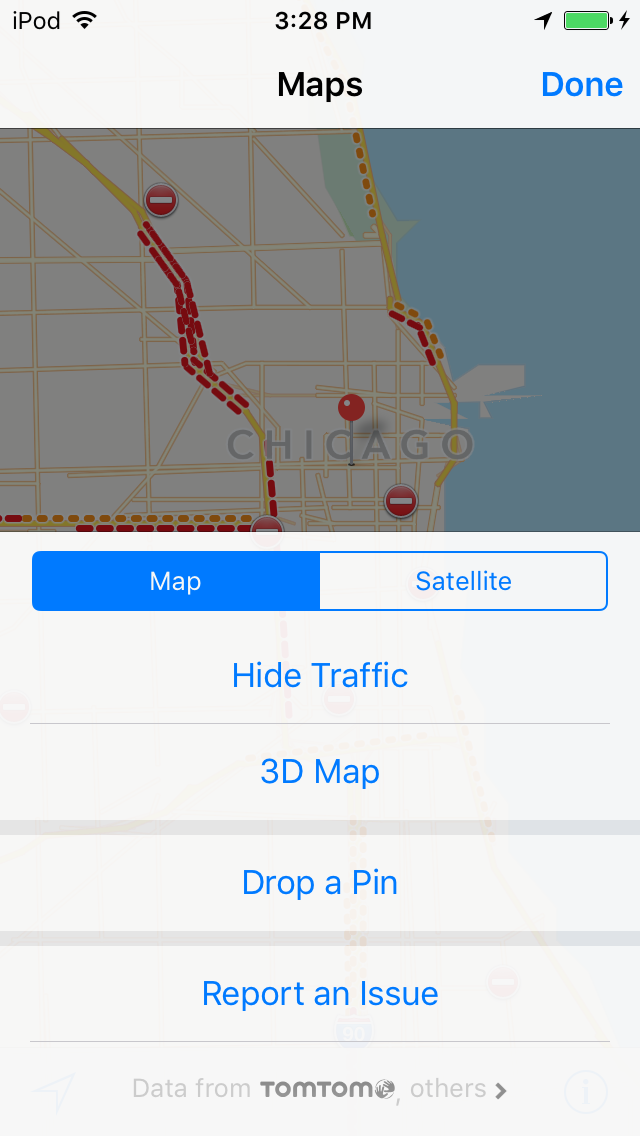
Task: Choose Drop a Pin
Action: [320, 882]
